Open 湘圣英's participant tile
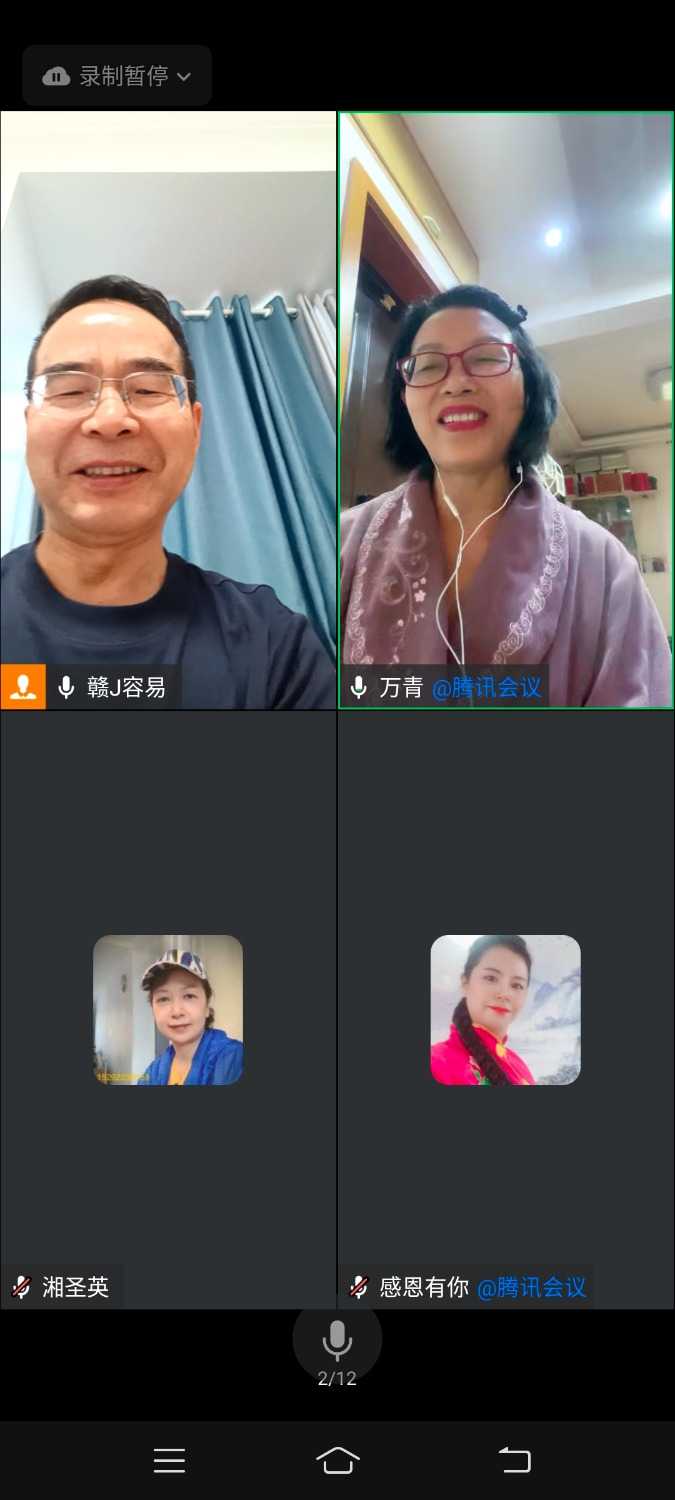This screenshot has width=675, height=1500. pos(168,1010)
